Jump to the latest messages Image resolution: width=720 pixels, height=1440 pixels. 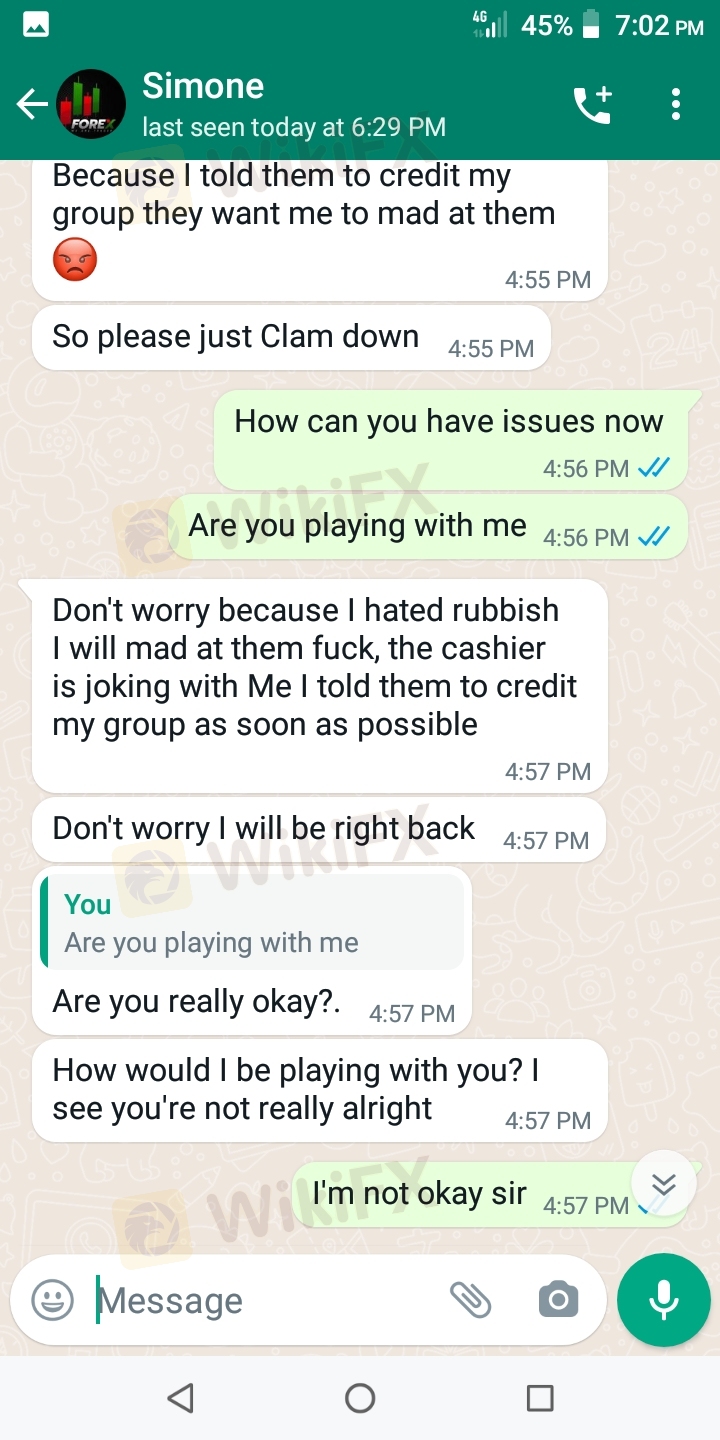663,1185
